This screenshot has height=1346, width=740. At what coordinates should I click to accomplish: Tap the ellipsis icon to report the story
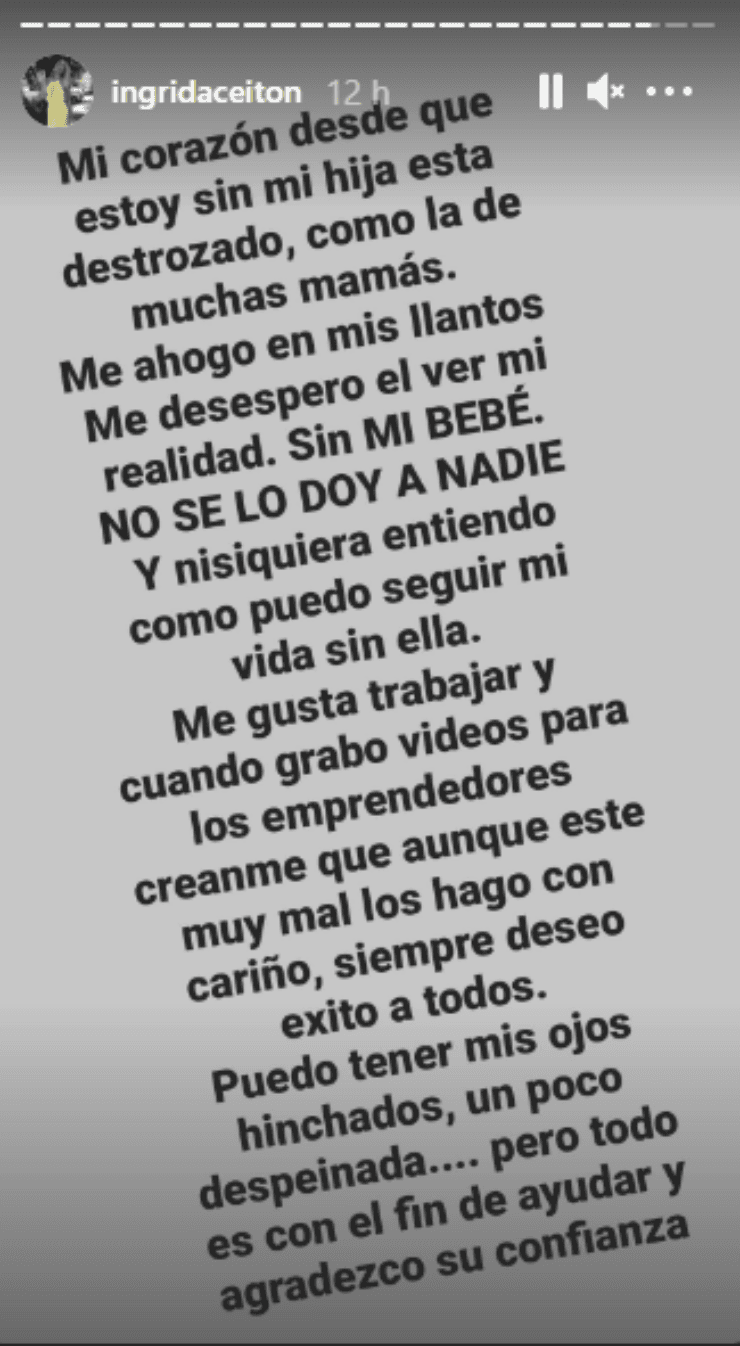[668, 90]
